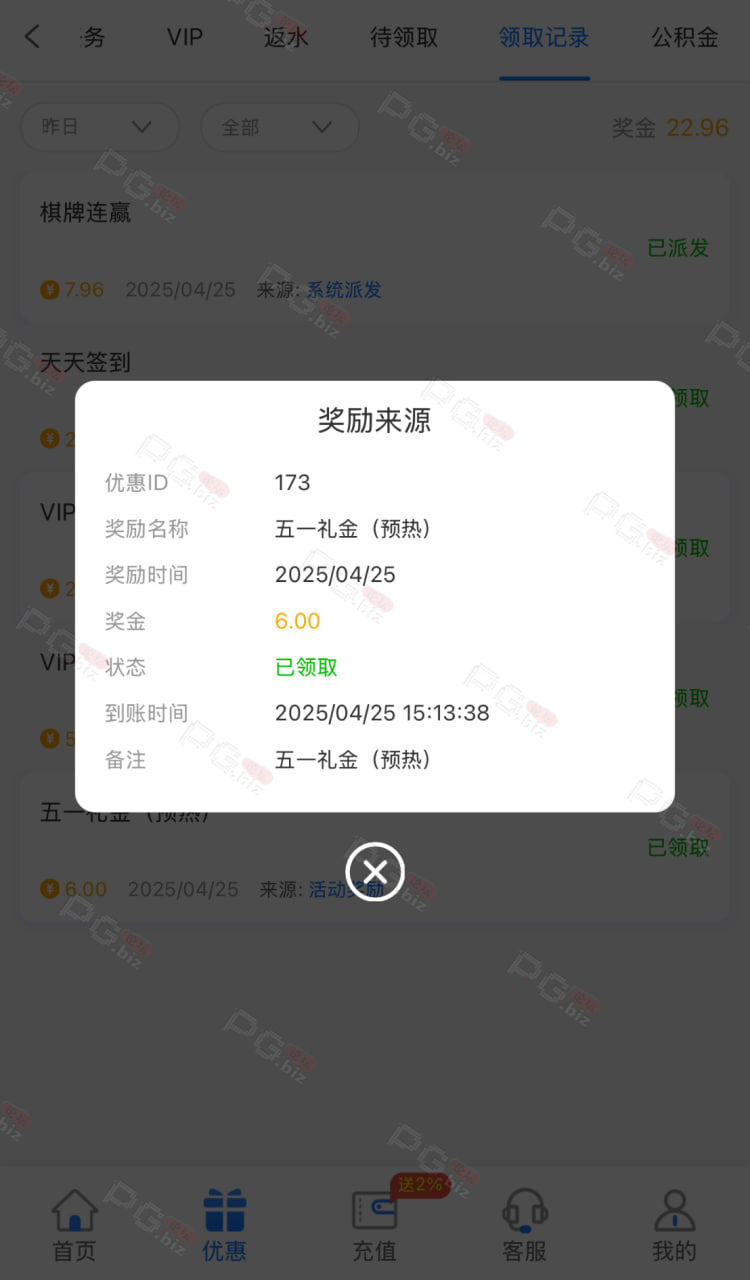Expand the 全部 filter dropdown
Screen dimensions: 750x1280
(x=279, y=127)
